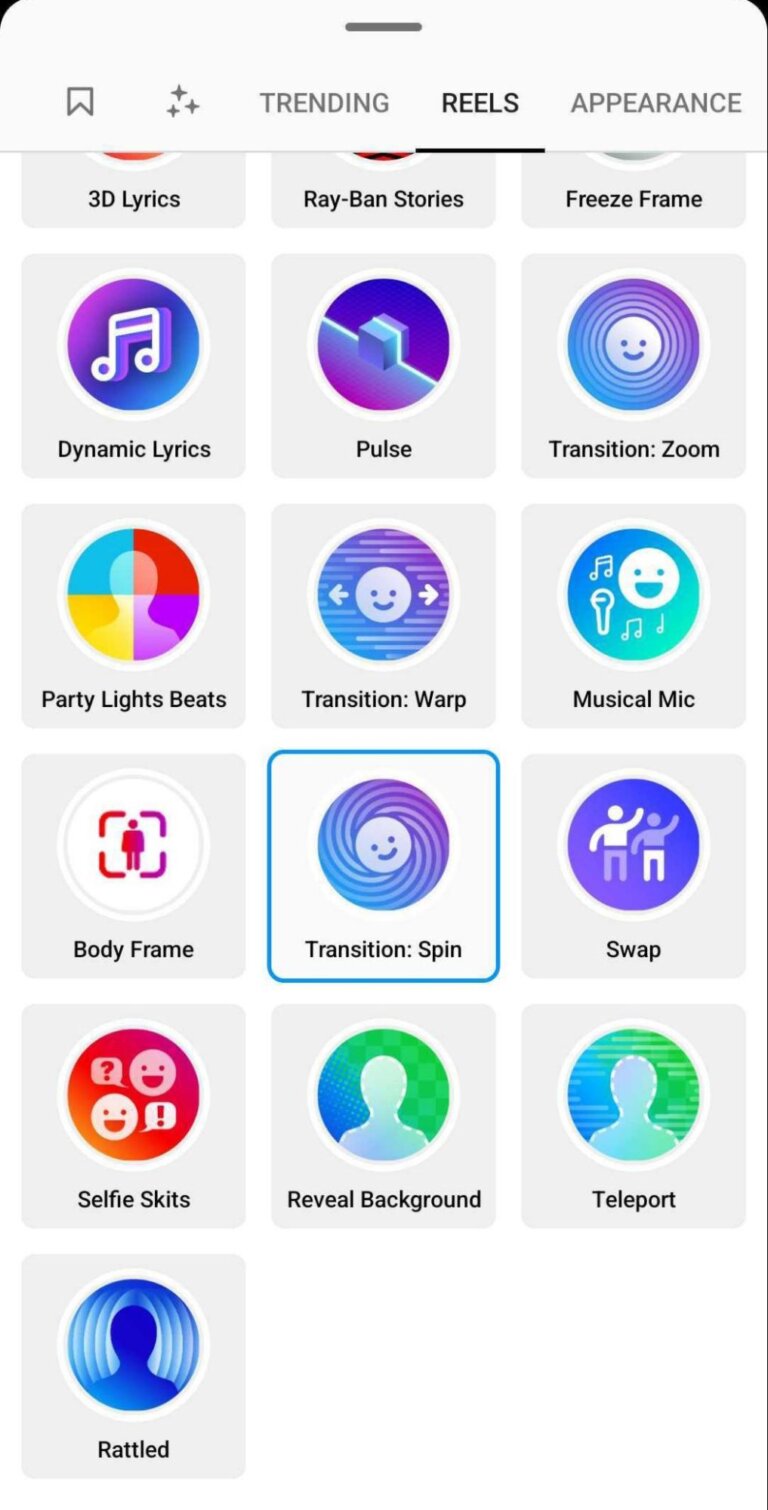
Task: Switch to the Trending tab
Action: (x=324, y=103)
